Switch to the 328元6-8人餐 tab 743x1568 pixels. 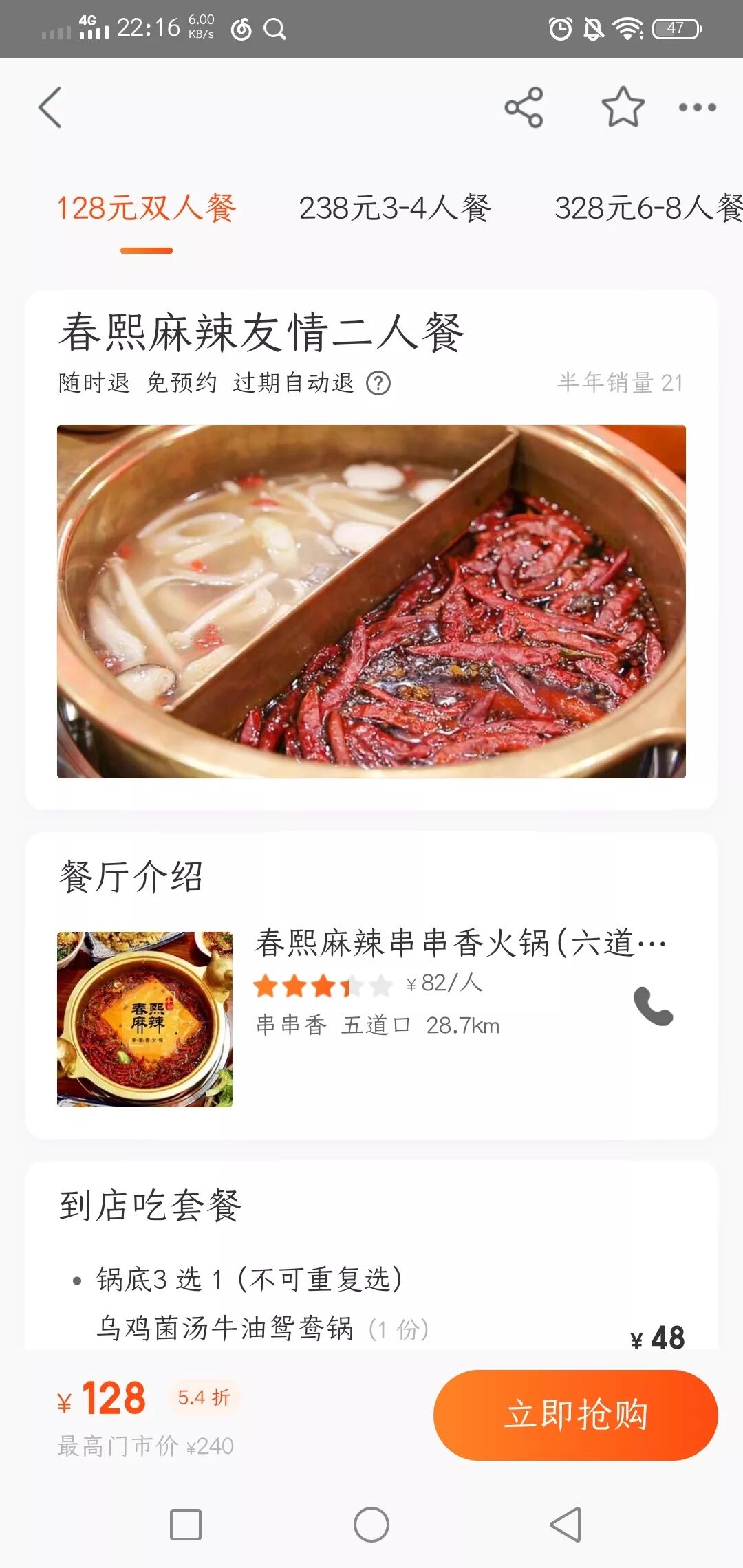649,208
